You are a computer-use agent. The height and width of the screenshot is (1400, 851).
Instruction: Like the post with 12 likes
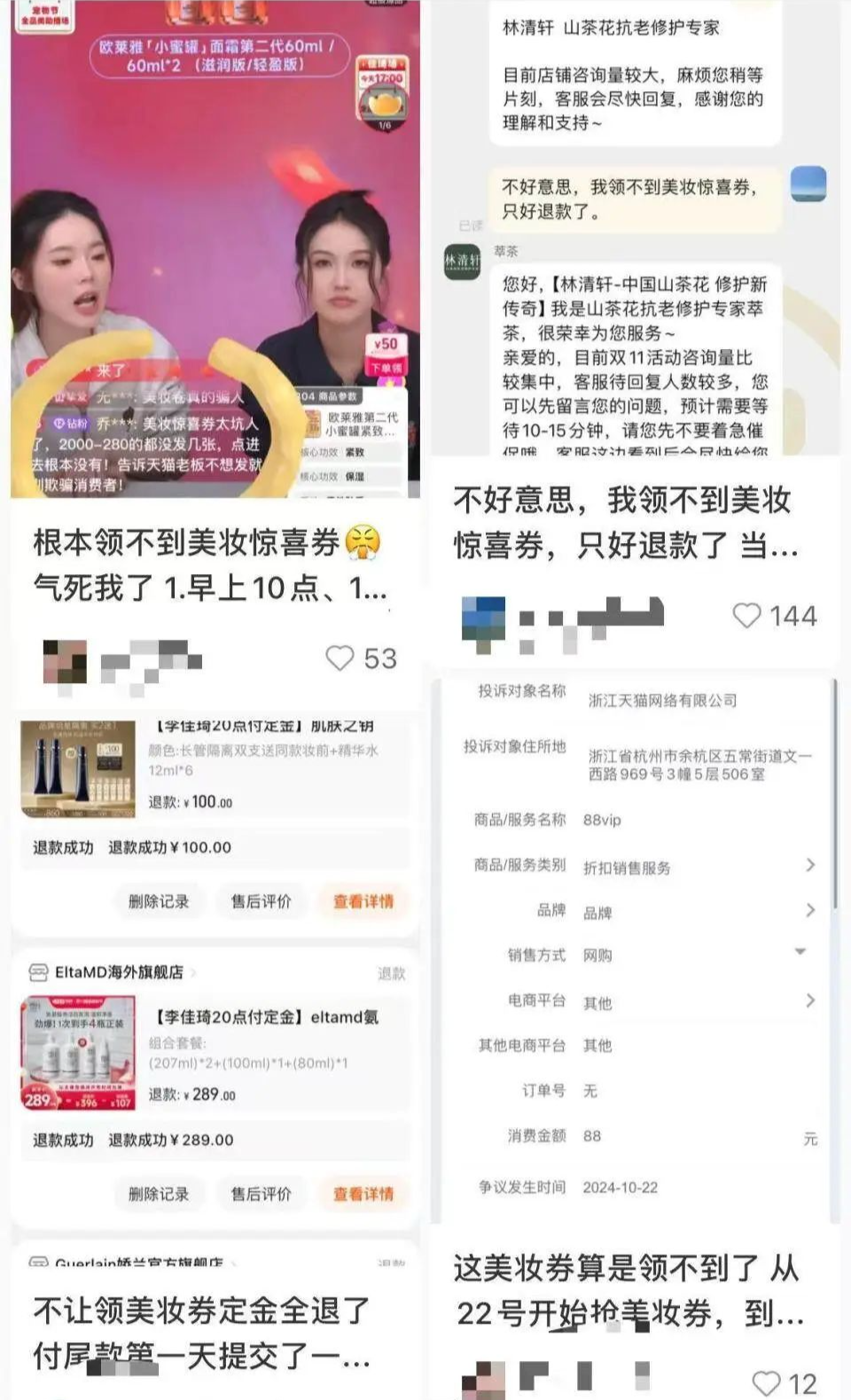(766, 1382)
